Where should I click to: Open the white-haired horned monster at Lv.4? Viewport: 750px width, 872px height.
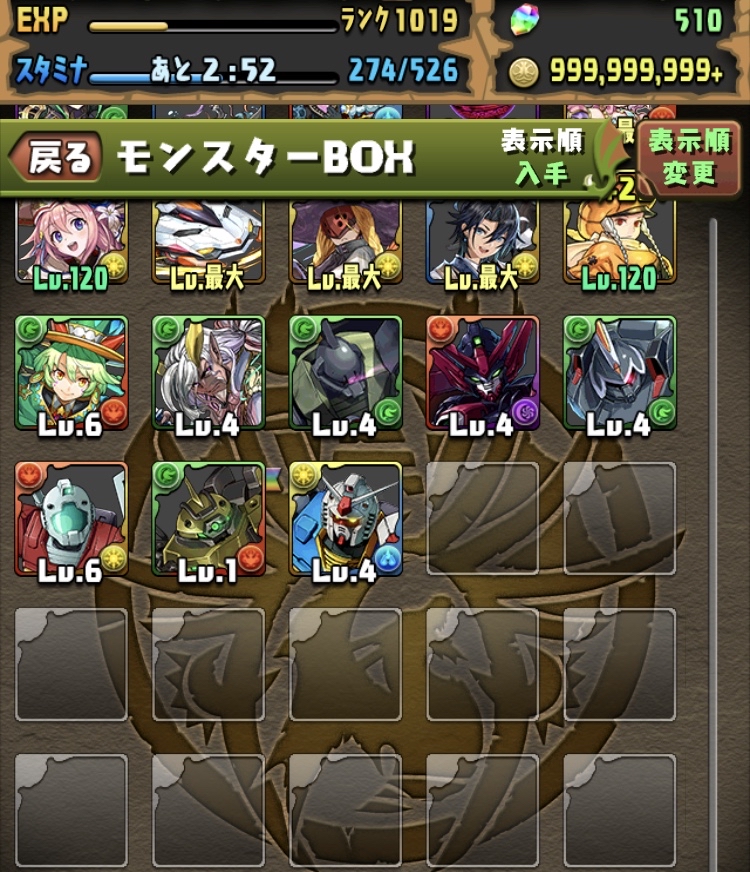pos(208,372)
